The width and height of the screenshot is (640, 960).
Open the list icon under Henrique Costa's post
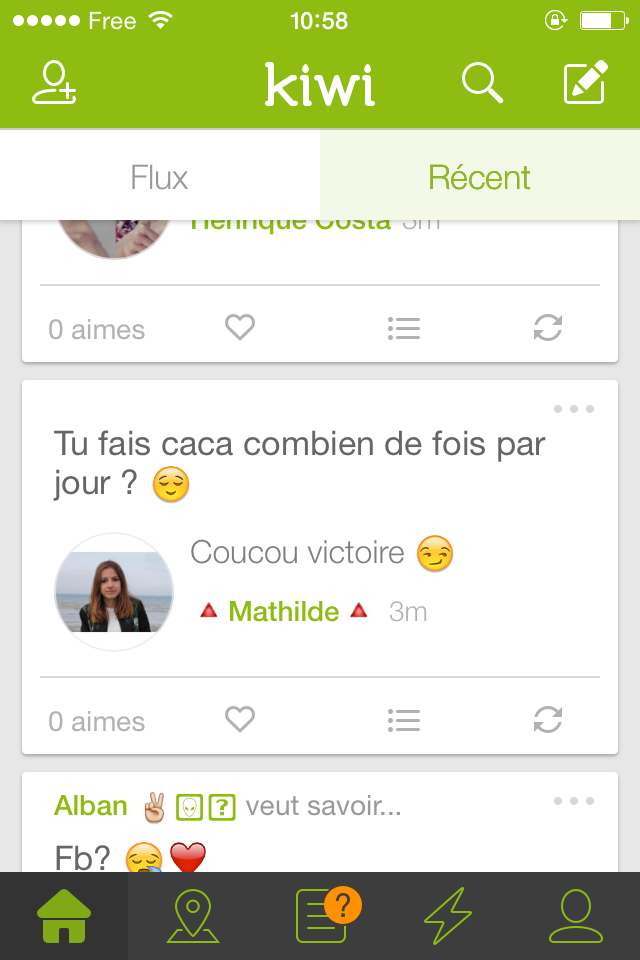404,328
